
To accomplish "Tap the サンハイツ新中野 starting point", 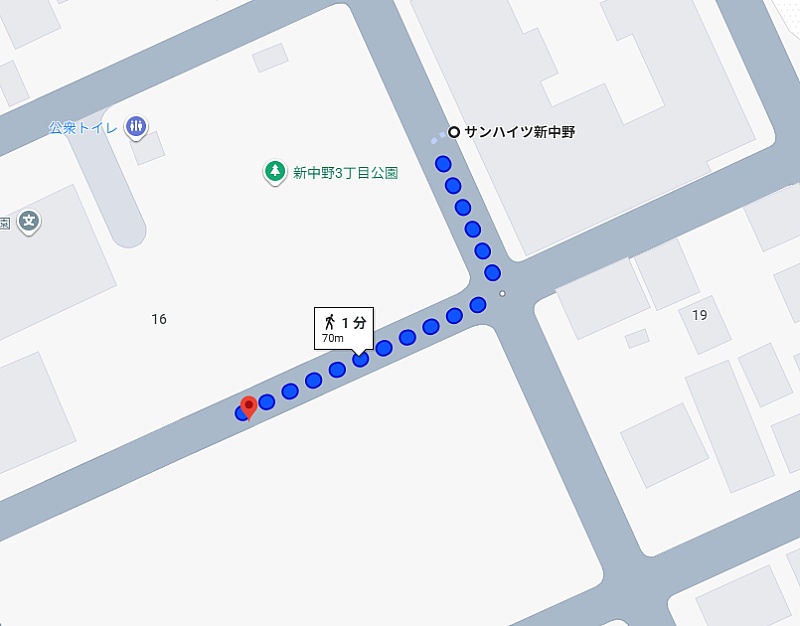I will click(x=454, y=132).
